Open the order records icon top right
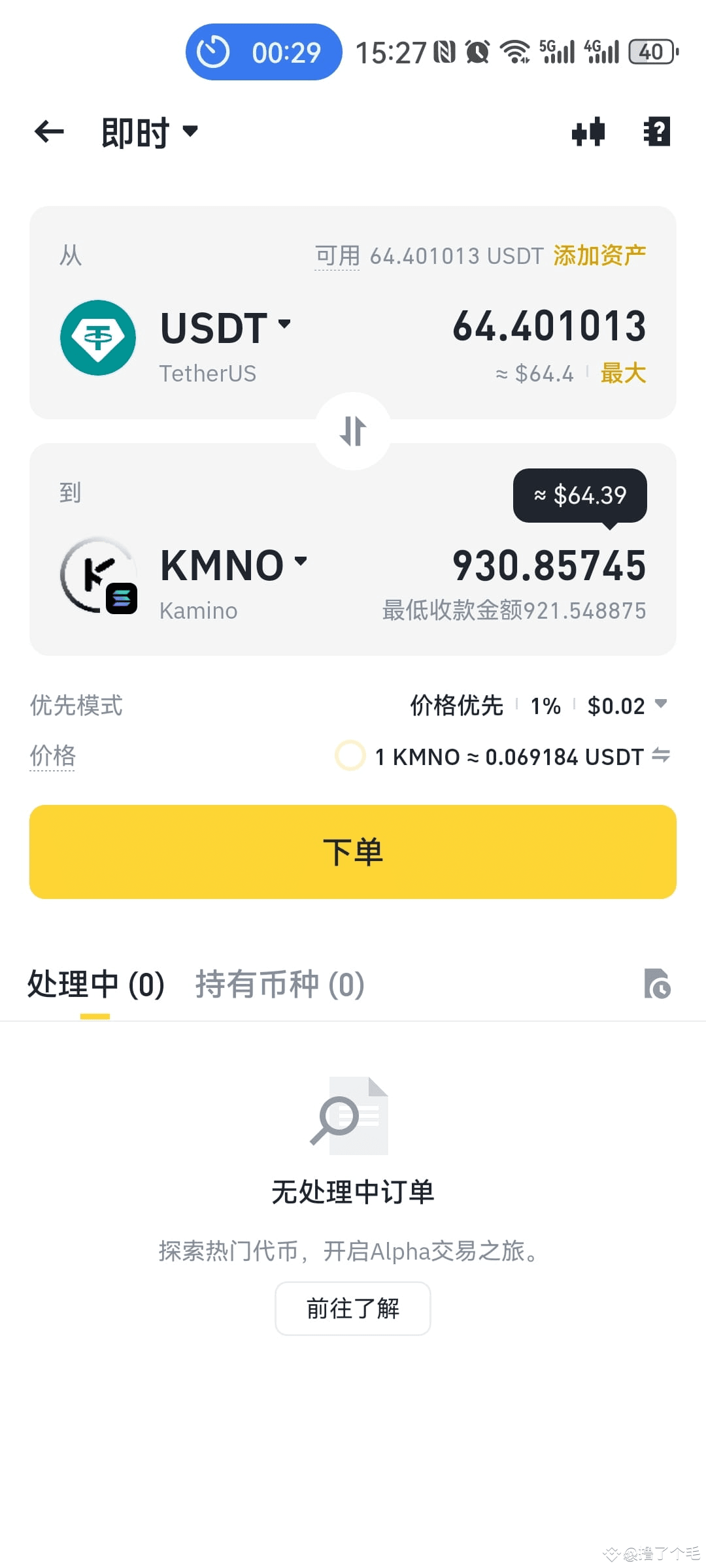 point(658,131)
